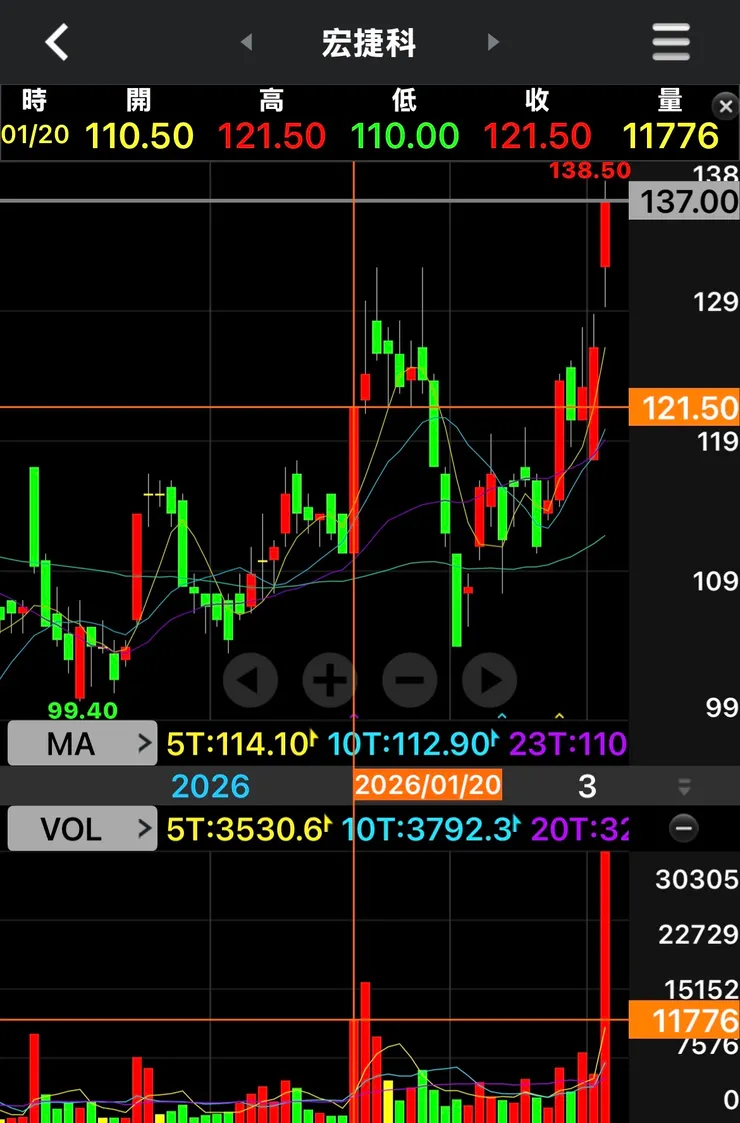Collapse the volume panel with minus icon
Viewport: 740px width, 1123px height.
pyautogui.click(x=684, y=828)
